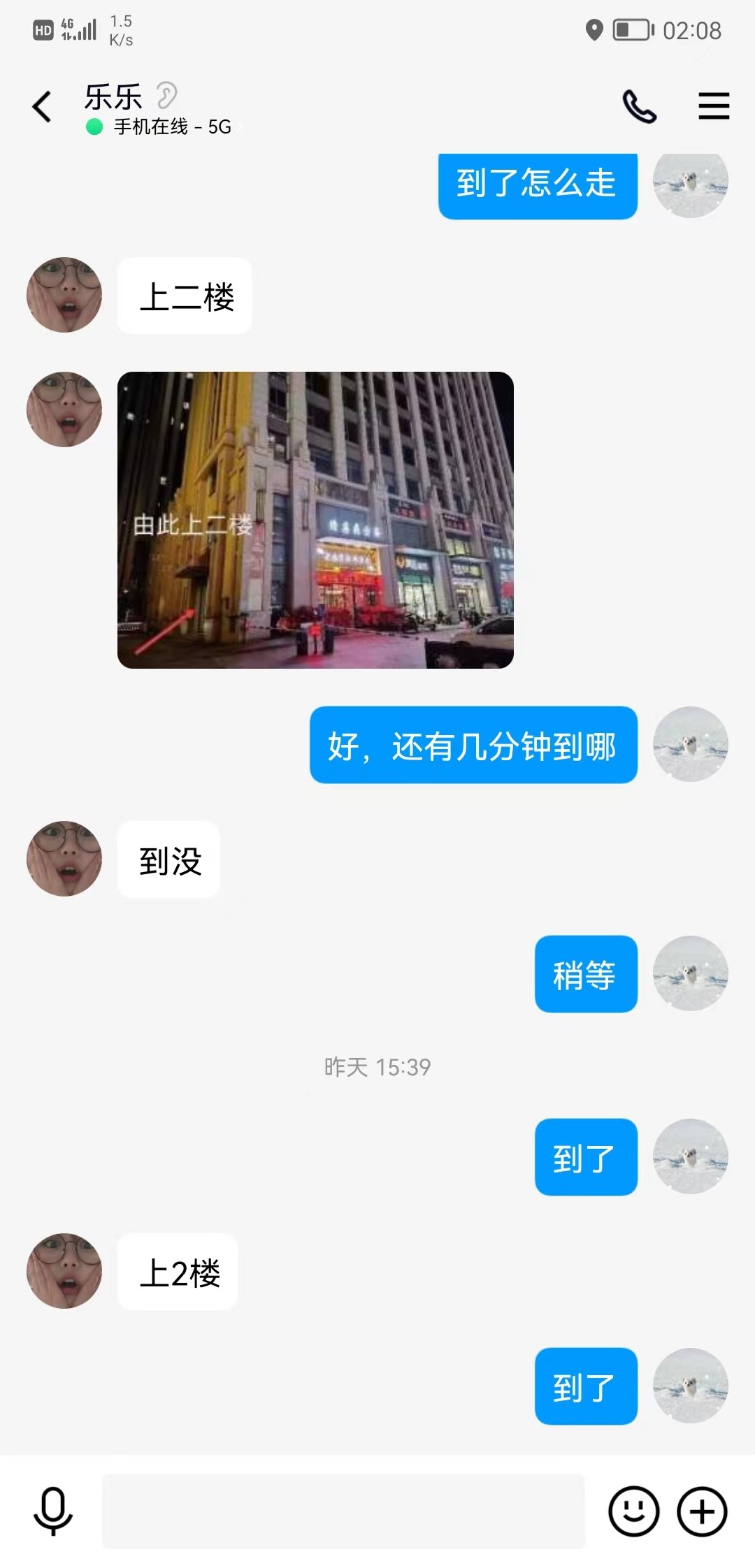Image resolution: width=755 pixels, height=1568 pixels.
Task: Start a voice call with 乐乐
Action: point(639,107)
